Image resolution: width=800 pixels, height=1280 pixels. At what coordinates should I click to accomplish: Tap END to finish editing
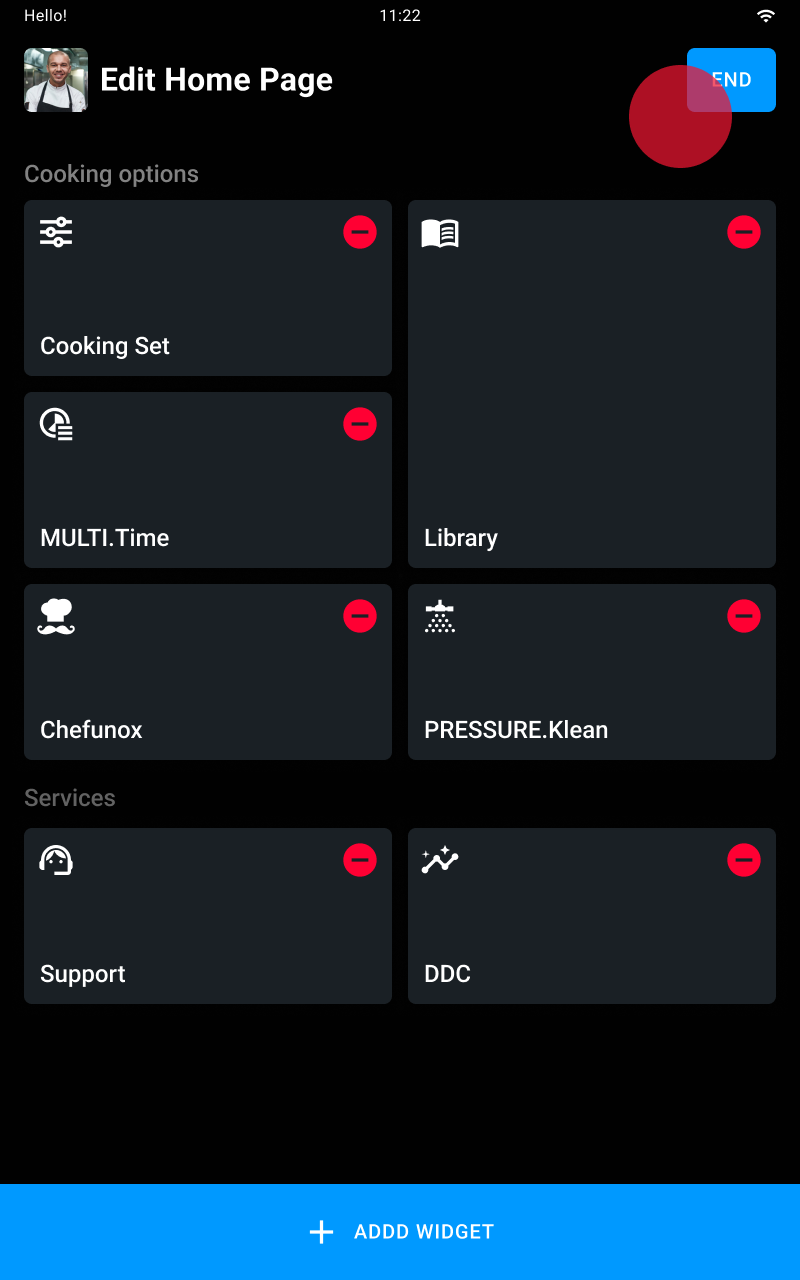[731, 80]
